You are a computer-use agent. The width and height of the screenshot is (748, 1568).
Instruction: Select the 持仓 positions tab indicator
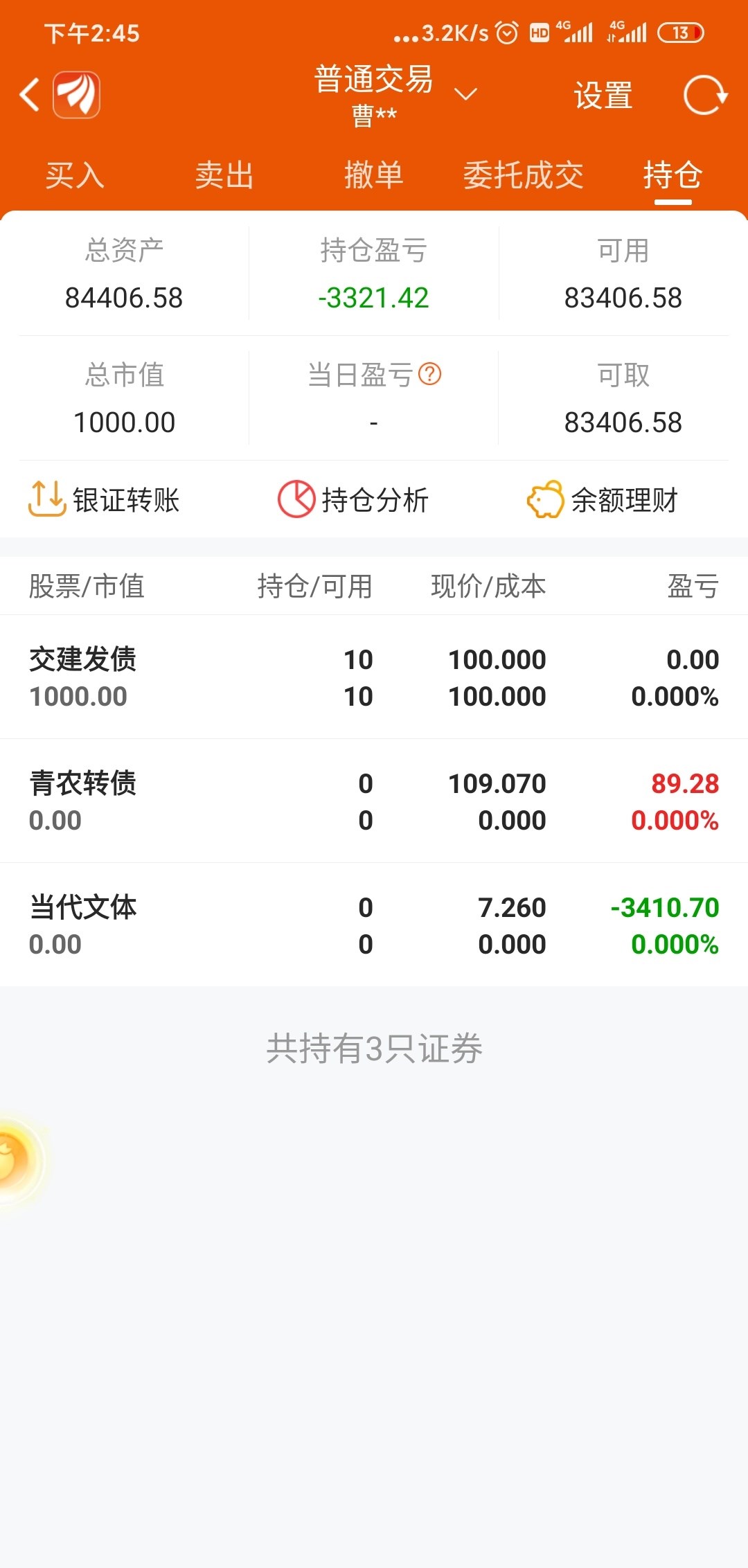coord(673,177)
